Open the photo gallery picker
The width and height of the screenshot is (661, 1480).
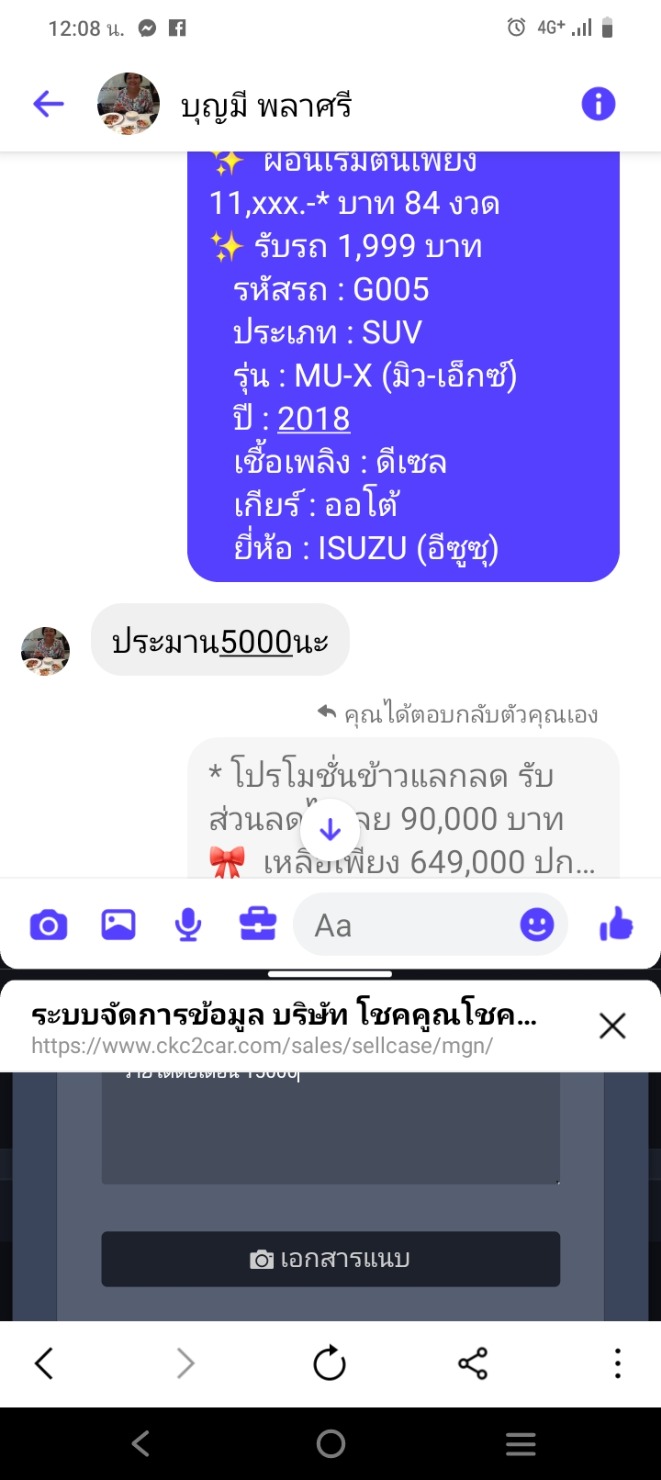pyautogui.click(x=118, y=925)
